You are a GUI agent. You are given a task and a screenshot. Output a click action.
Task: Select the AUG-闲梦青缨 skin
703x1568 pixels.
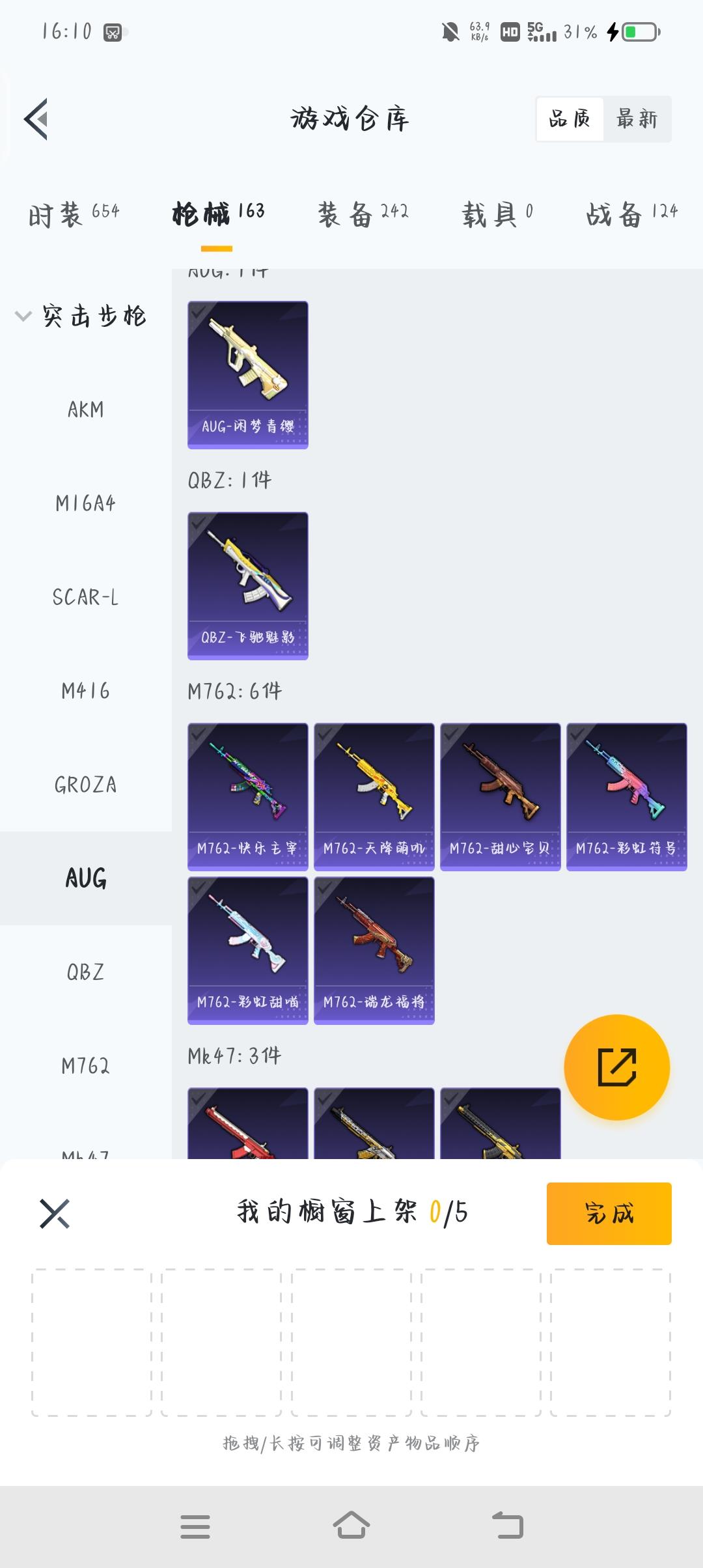(x=248, y=374)
